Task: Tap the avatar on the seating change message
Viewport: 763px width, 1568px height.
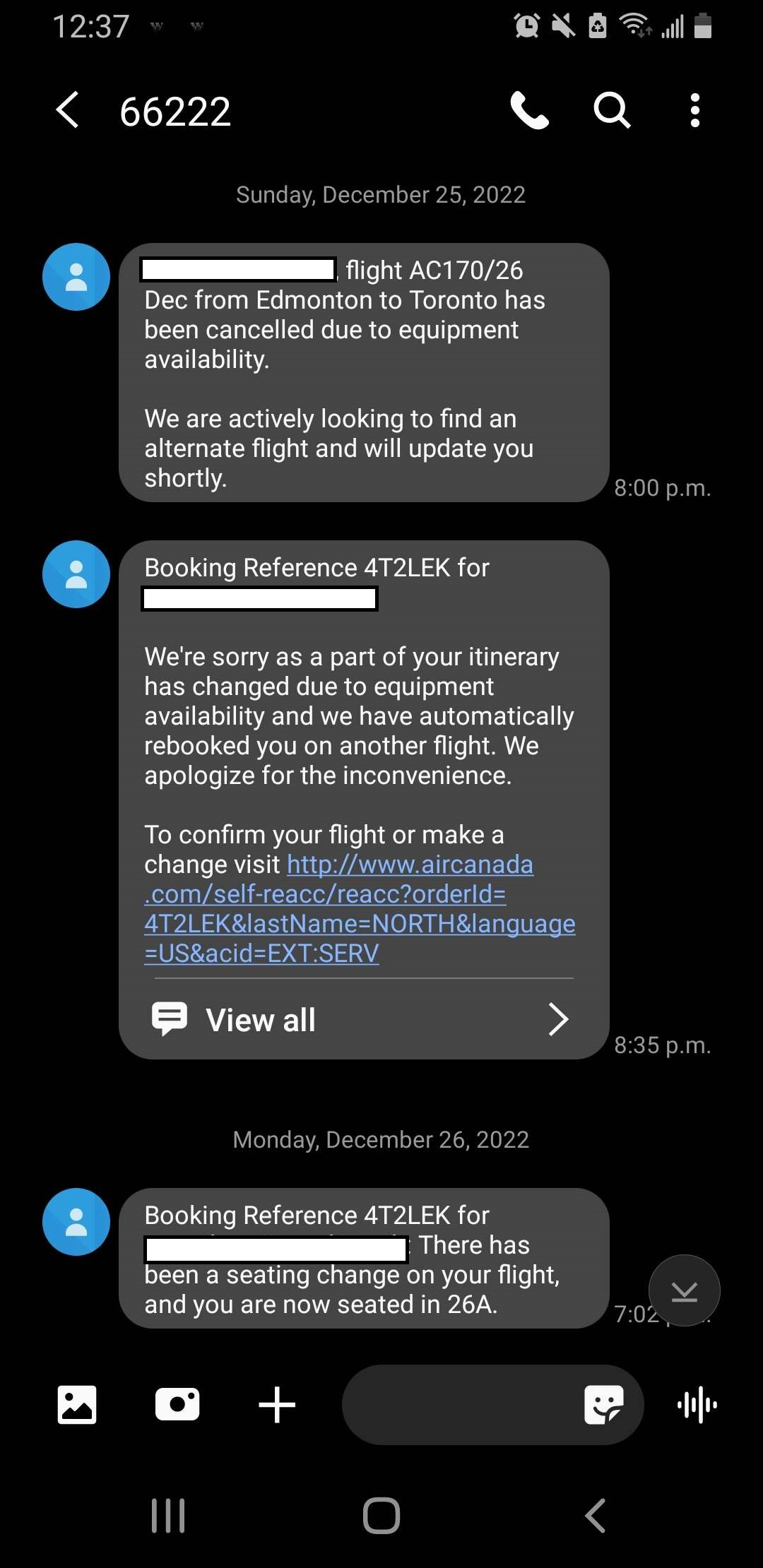Action: click(x=75, y=1222)
